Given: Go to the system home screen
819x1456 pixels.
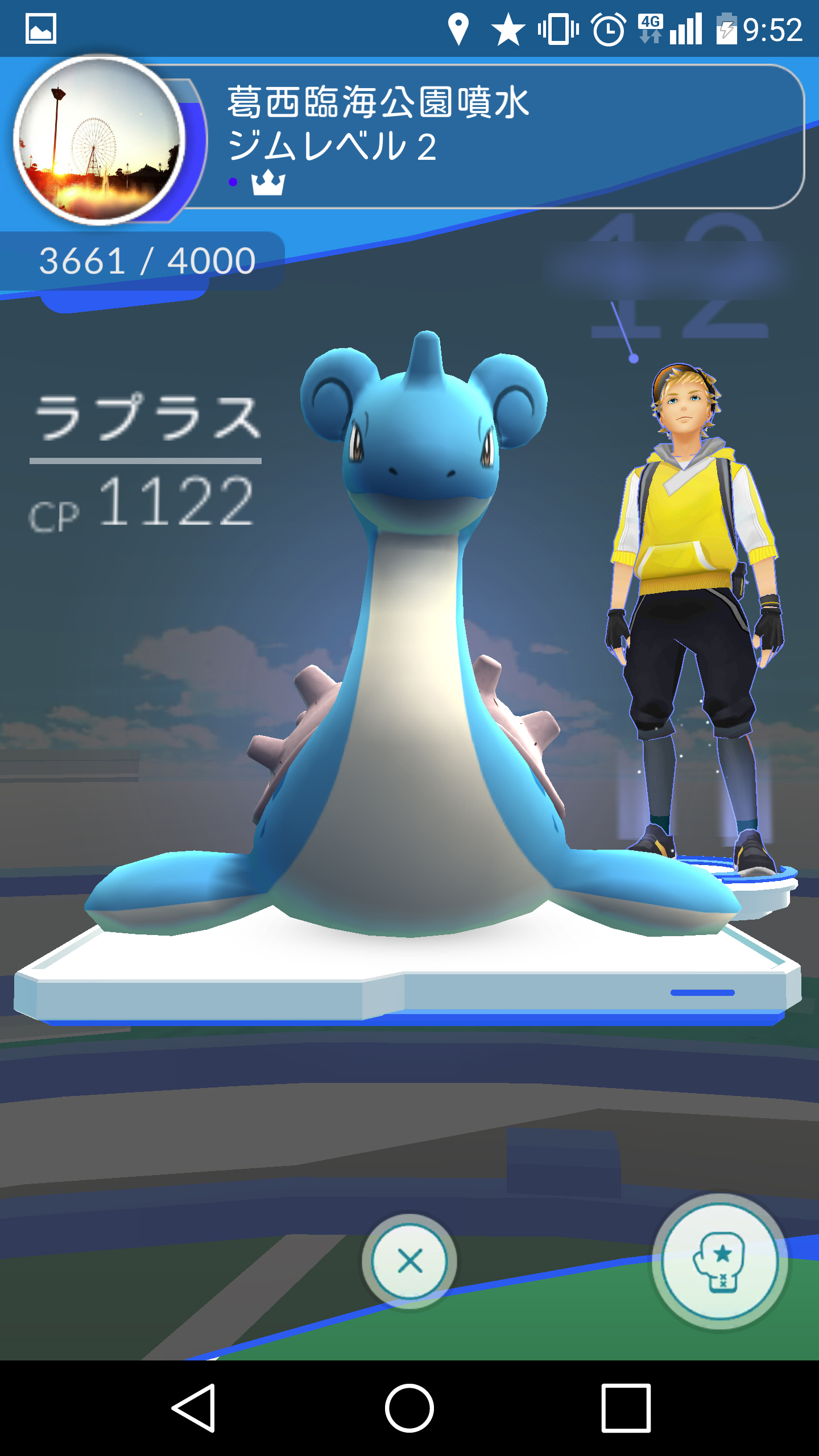Looking at the screenshot, I should 409,1408.
